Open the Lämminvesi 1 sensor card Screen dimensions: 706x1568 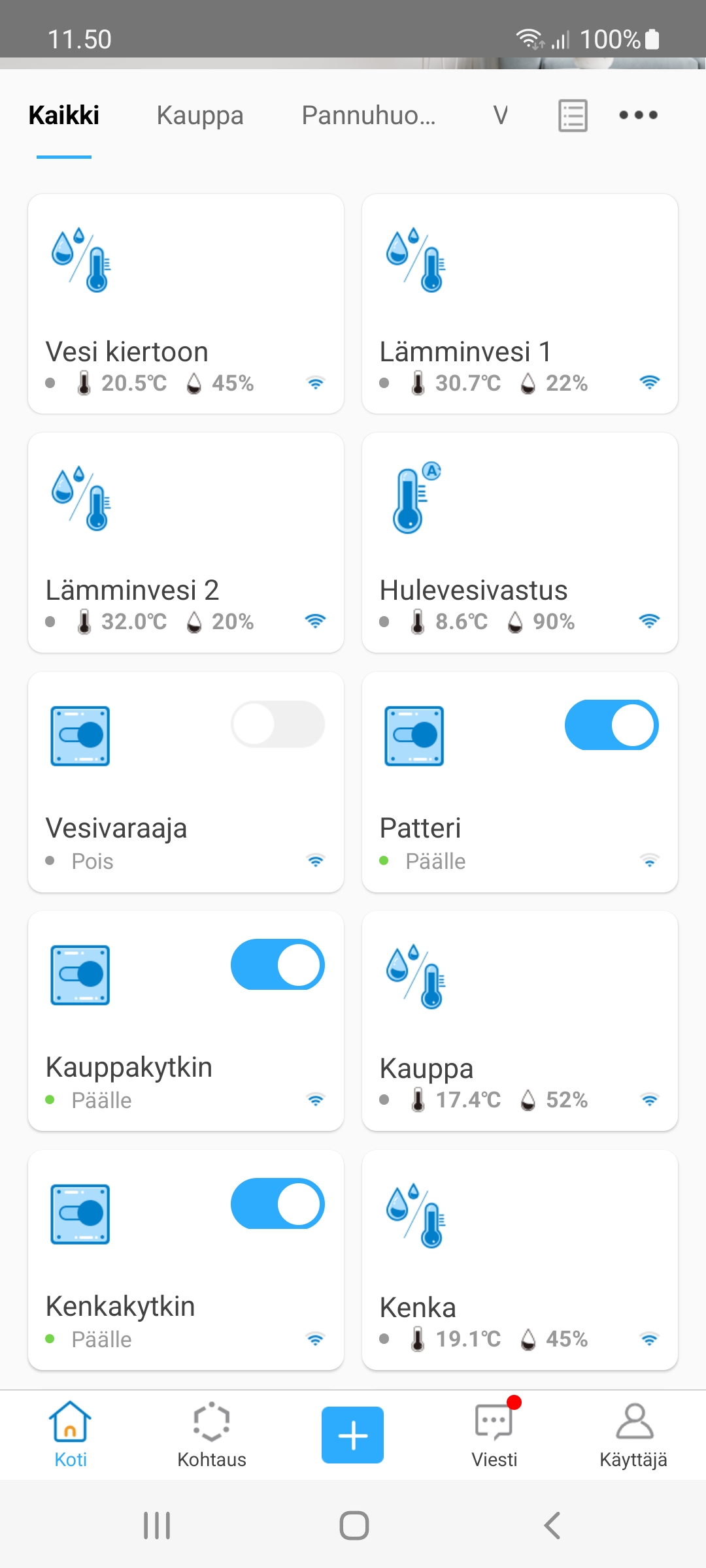point(520,304)
